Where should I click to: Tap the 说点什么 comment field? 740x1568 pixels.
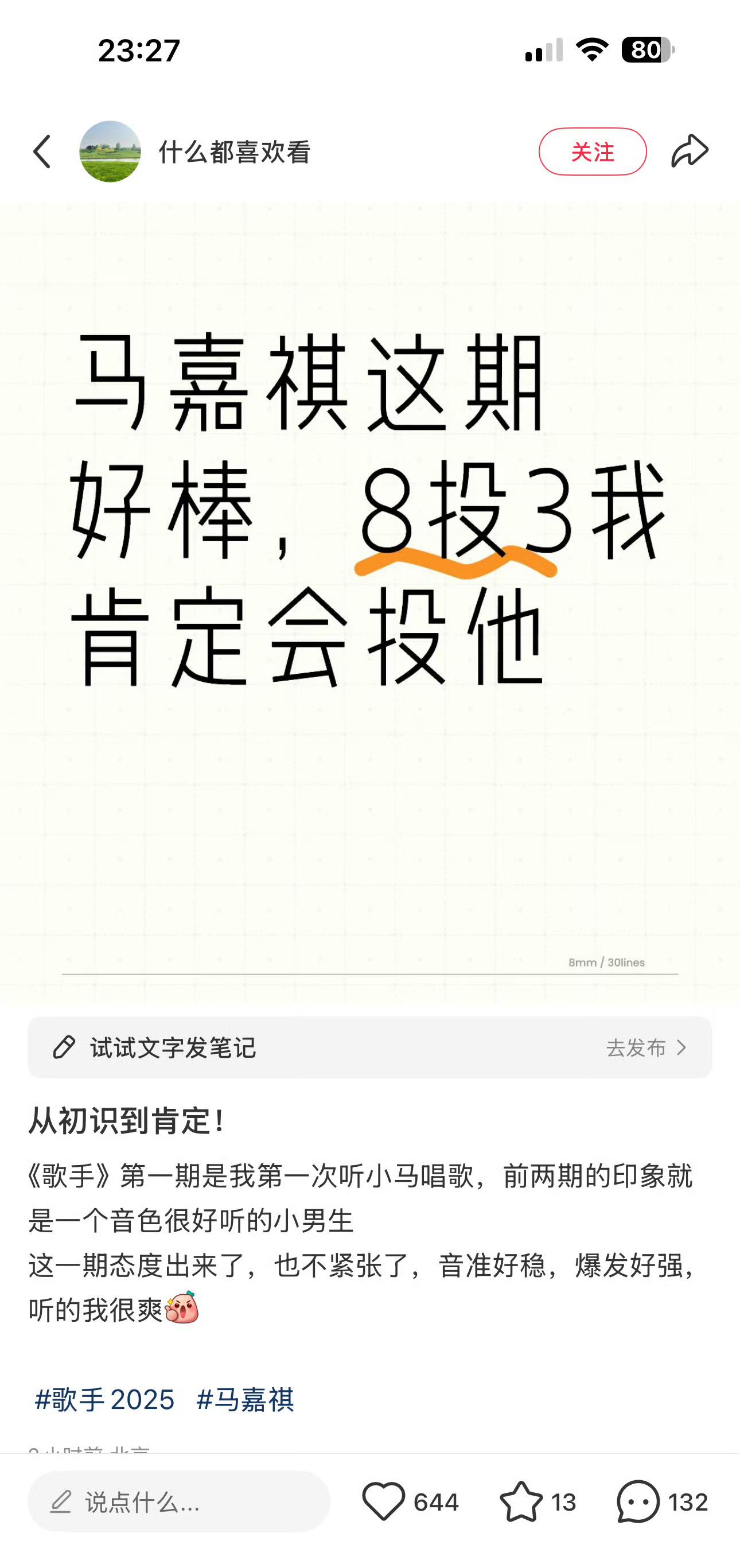179,1501
